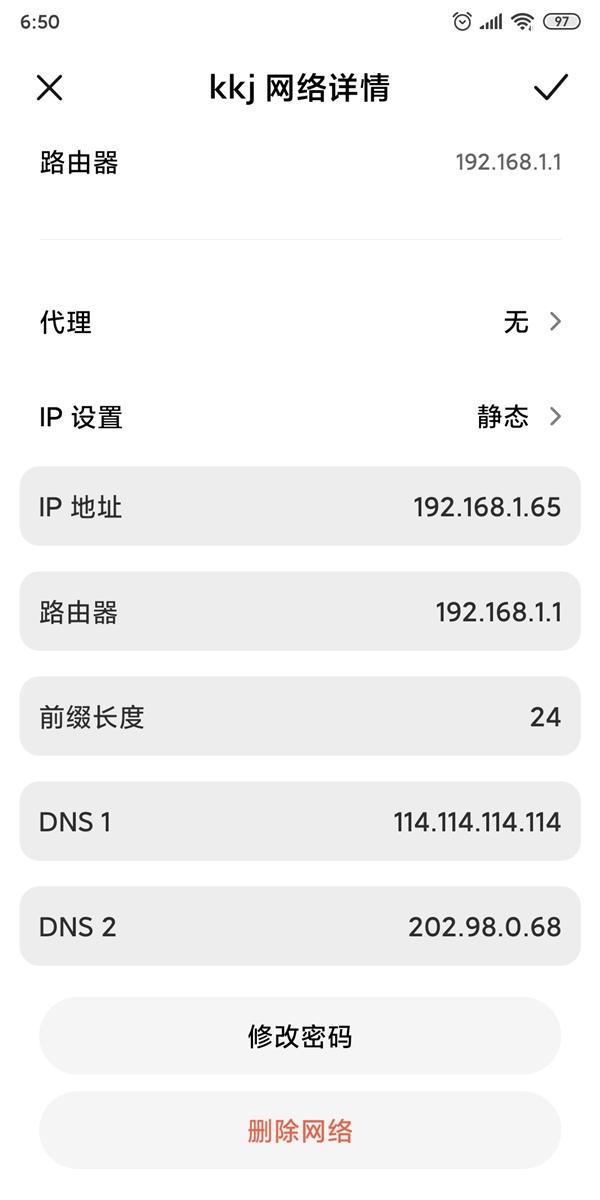This screenshot has width=600, height=1200.
Task: Close the network details without saving
Action: coord(49,88)
